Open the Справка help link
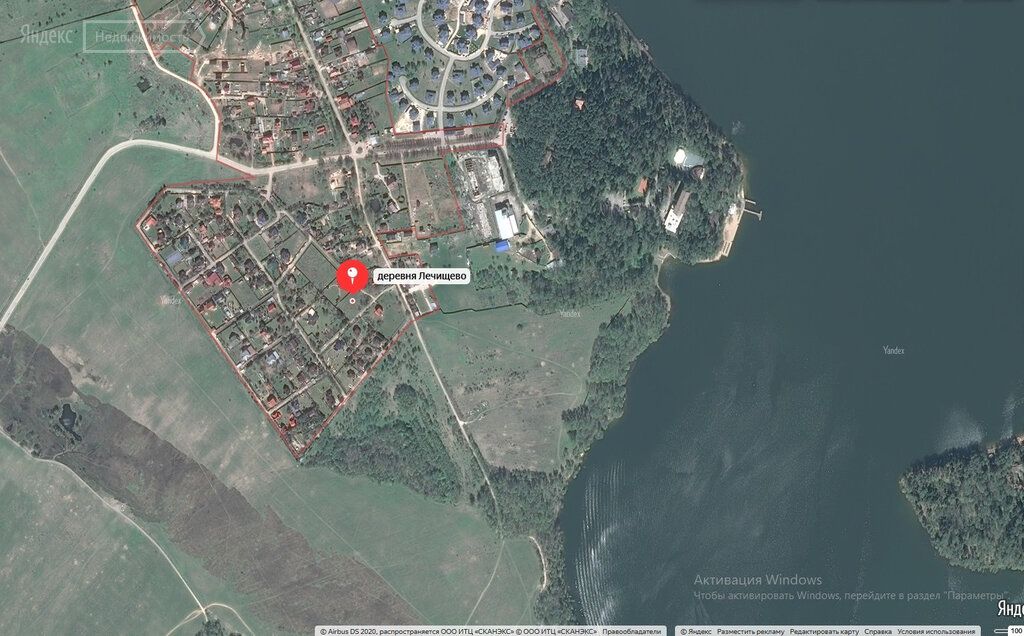 [878, 631]
